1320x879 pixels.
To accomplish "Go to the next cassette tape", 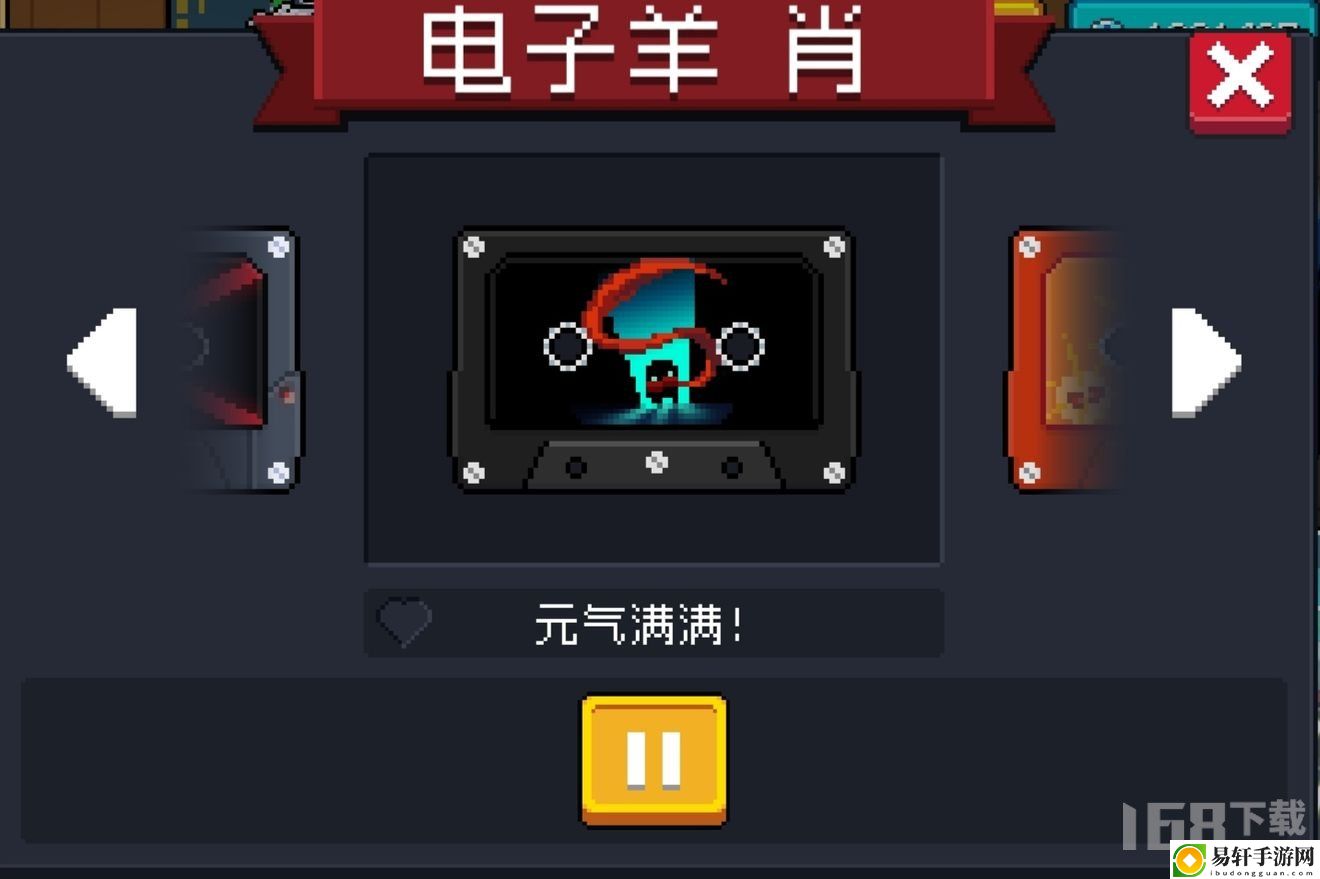I will pos(1205,361).
